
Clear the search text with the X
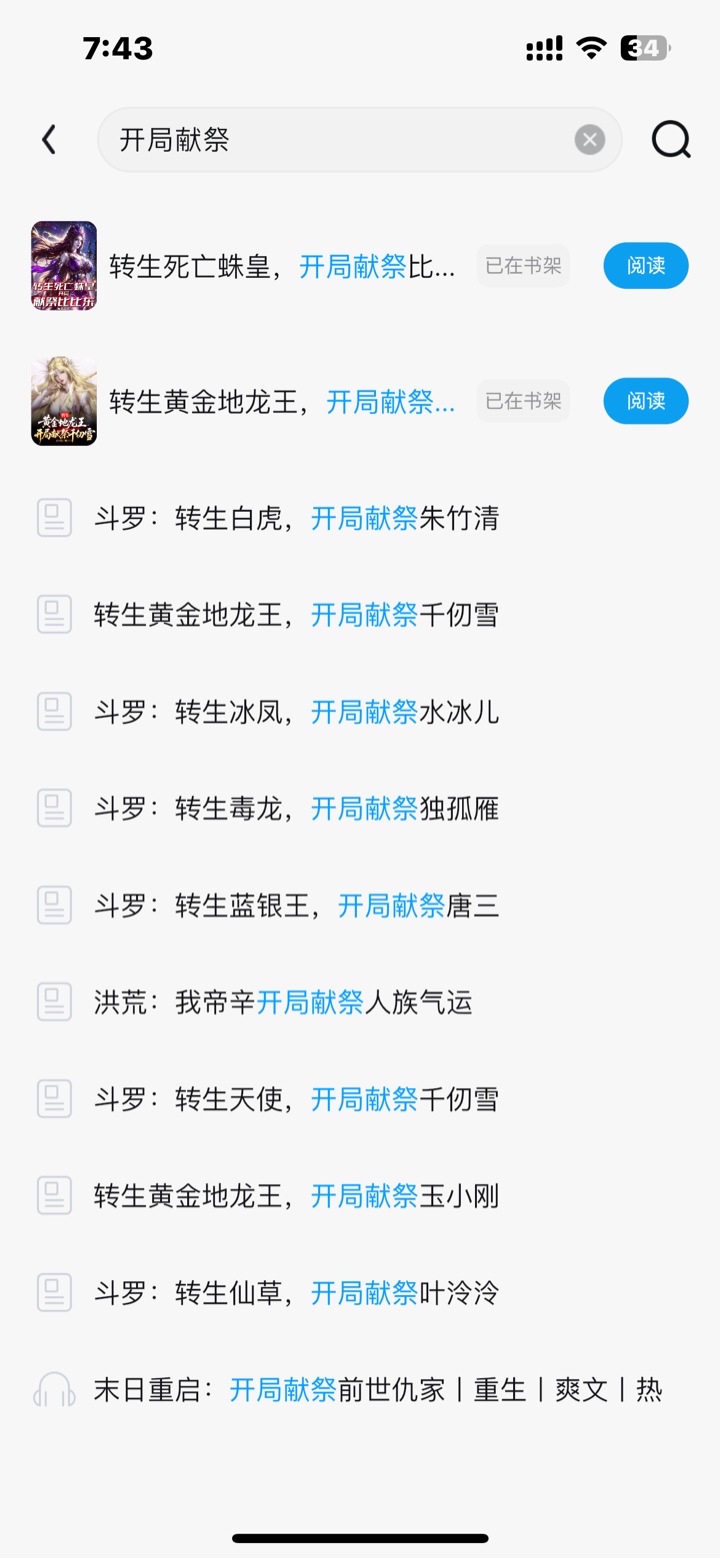coord(590,140)
